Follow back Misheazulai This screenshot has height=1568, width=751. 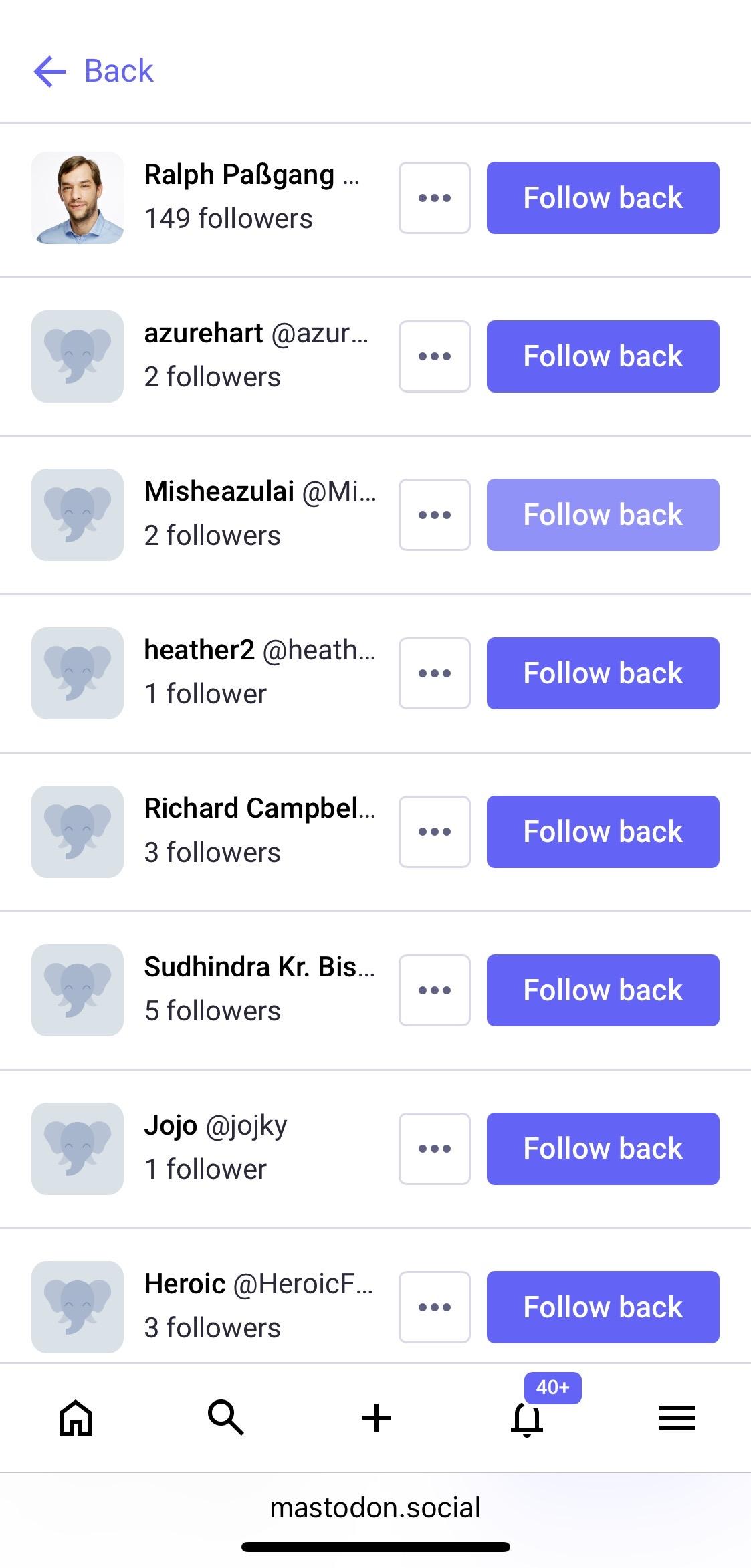coord(603,515)
